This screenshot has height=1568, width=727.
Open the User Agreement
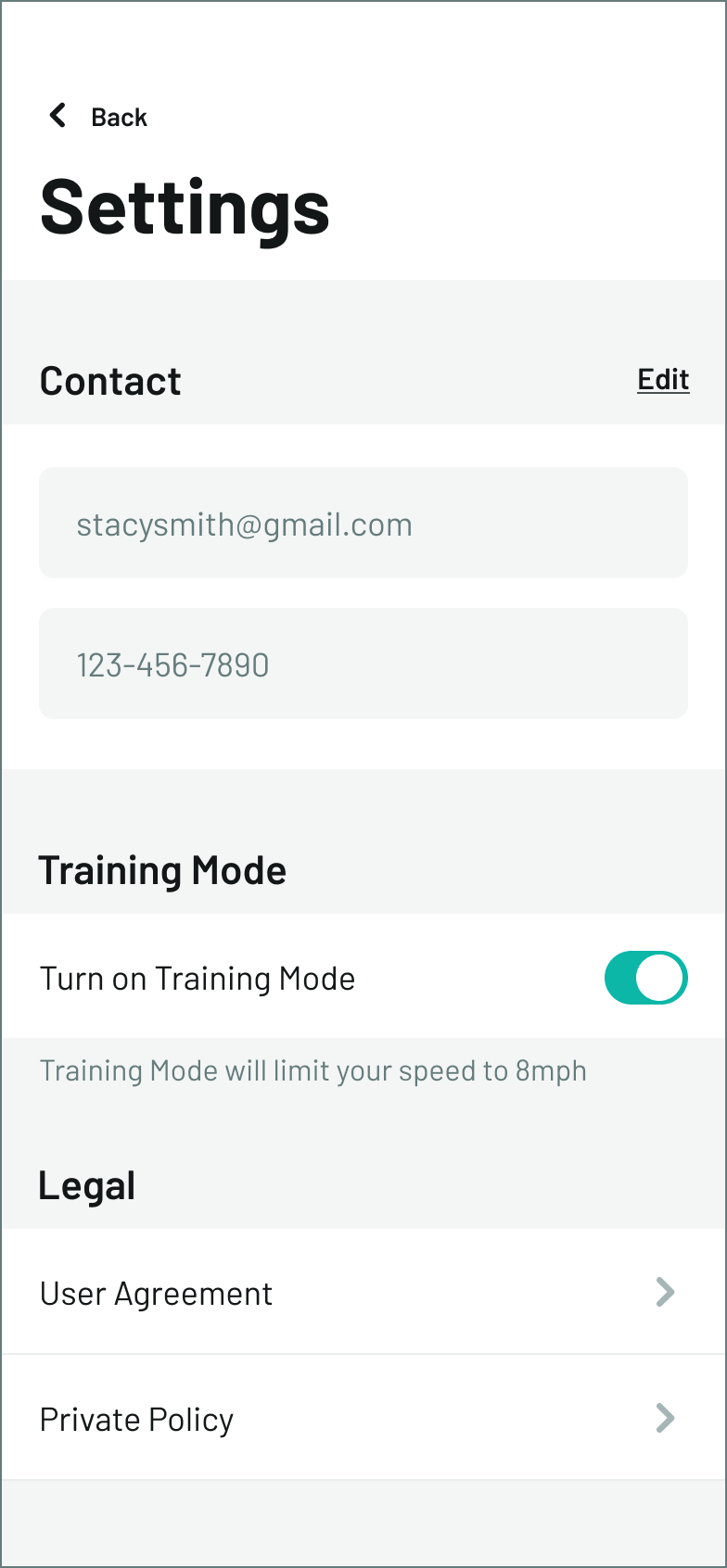coord(363,1293)
